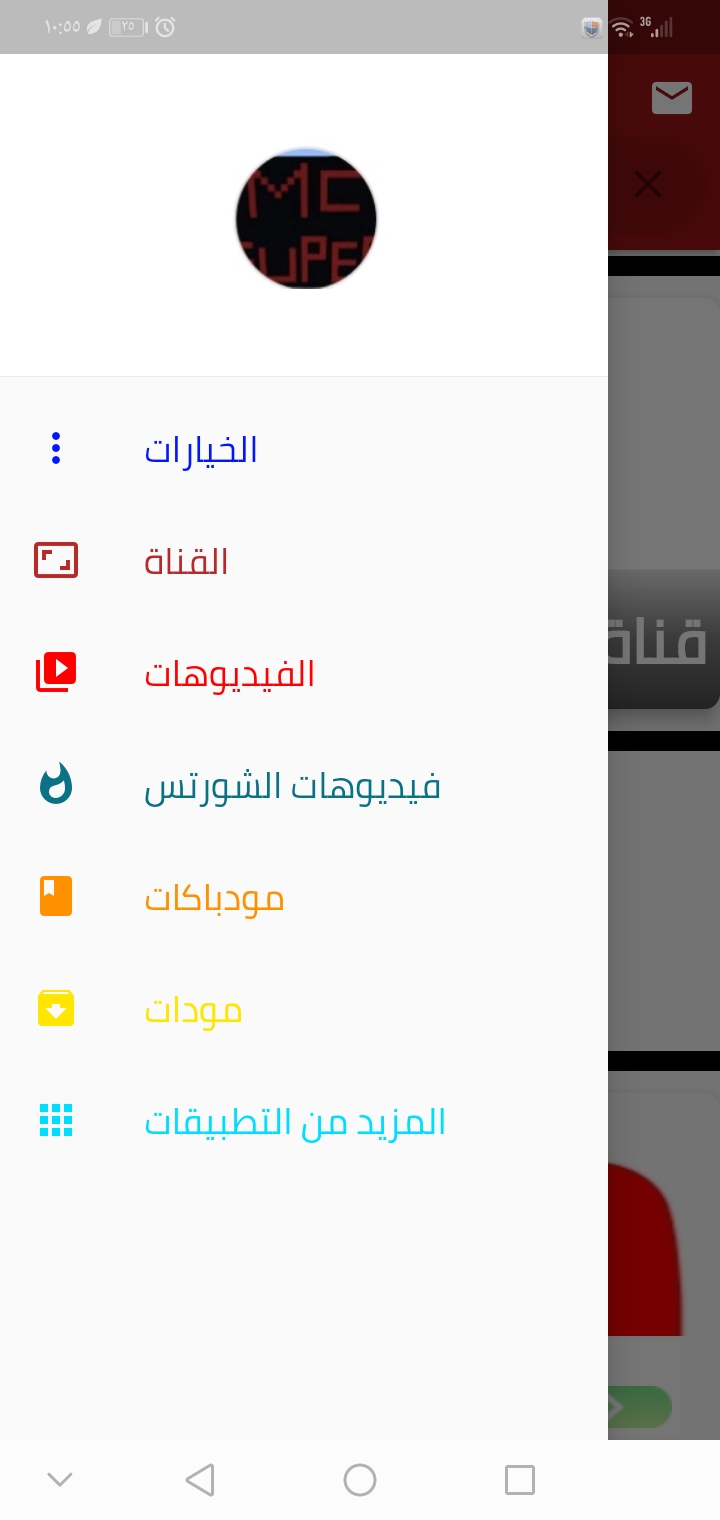Open الخيارات (options) in the drawer

pos(304,449)
